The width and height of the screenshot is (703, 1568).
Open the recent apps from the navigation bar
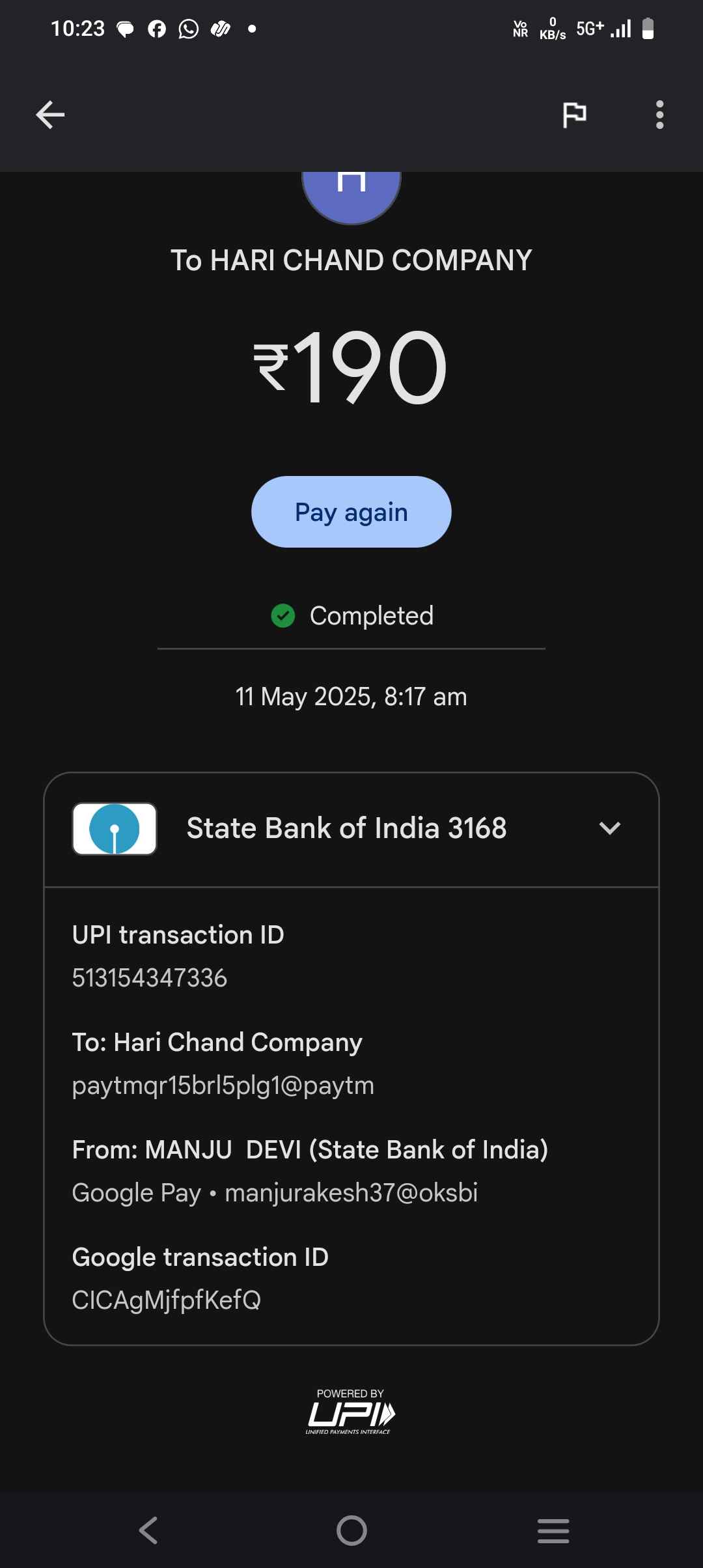click(x=553, y=1530)
